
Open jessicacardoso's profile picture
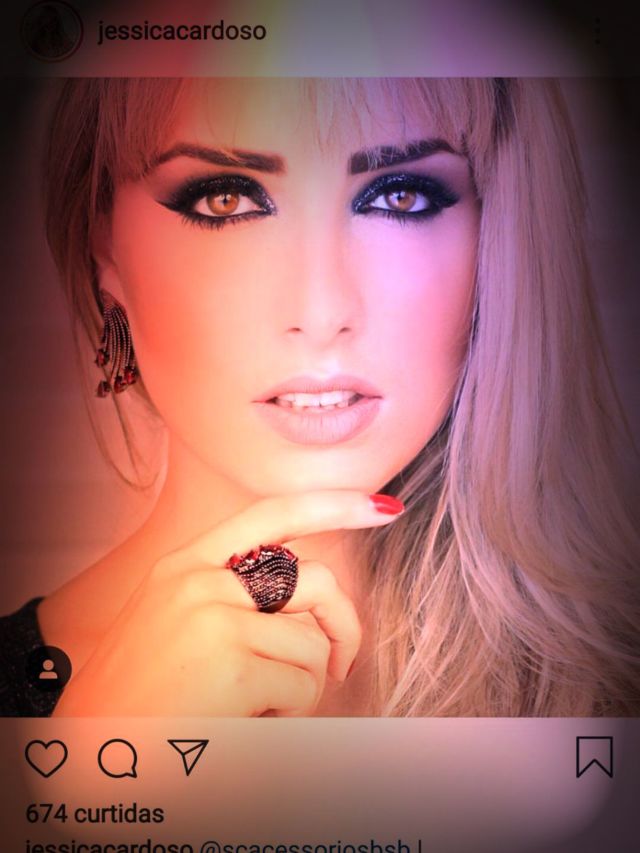(51, 31)
